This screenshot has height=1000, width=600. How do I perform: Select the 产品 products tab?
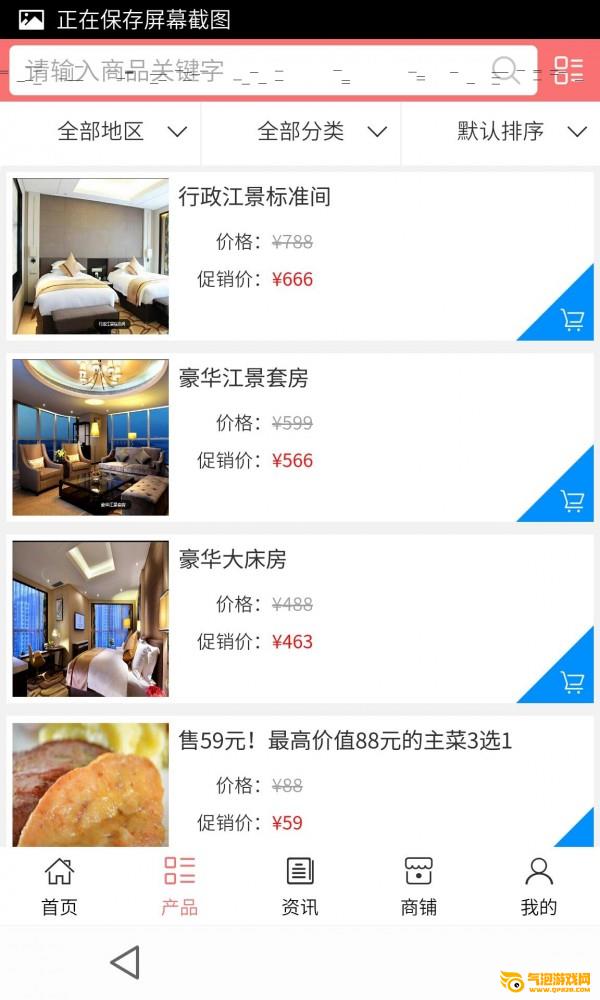(180, 886)
